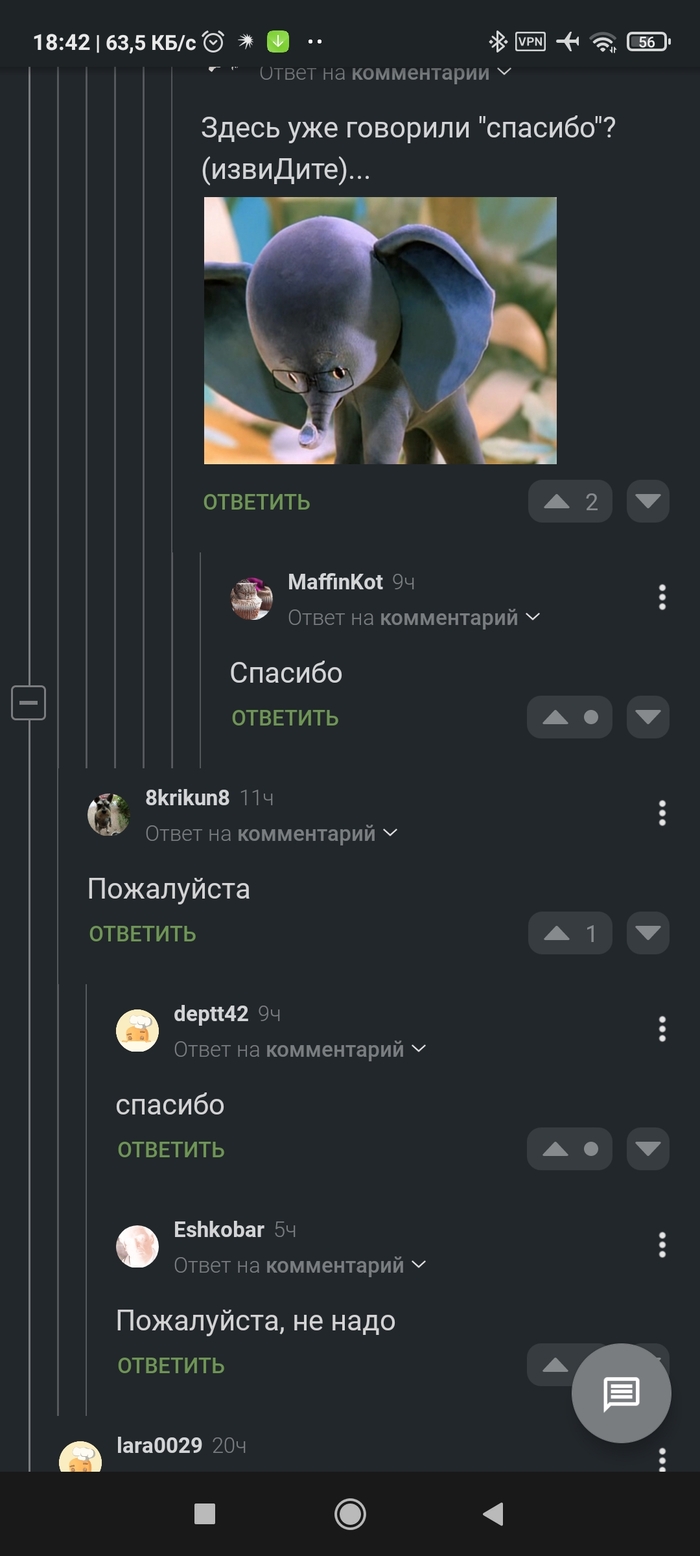The image size is (700, 1556).
Task: Reply to the elephant picture comment
Action: 256,502
